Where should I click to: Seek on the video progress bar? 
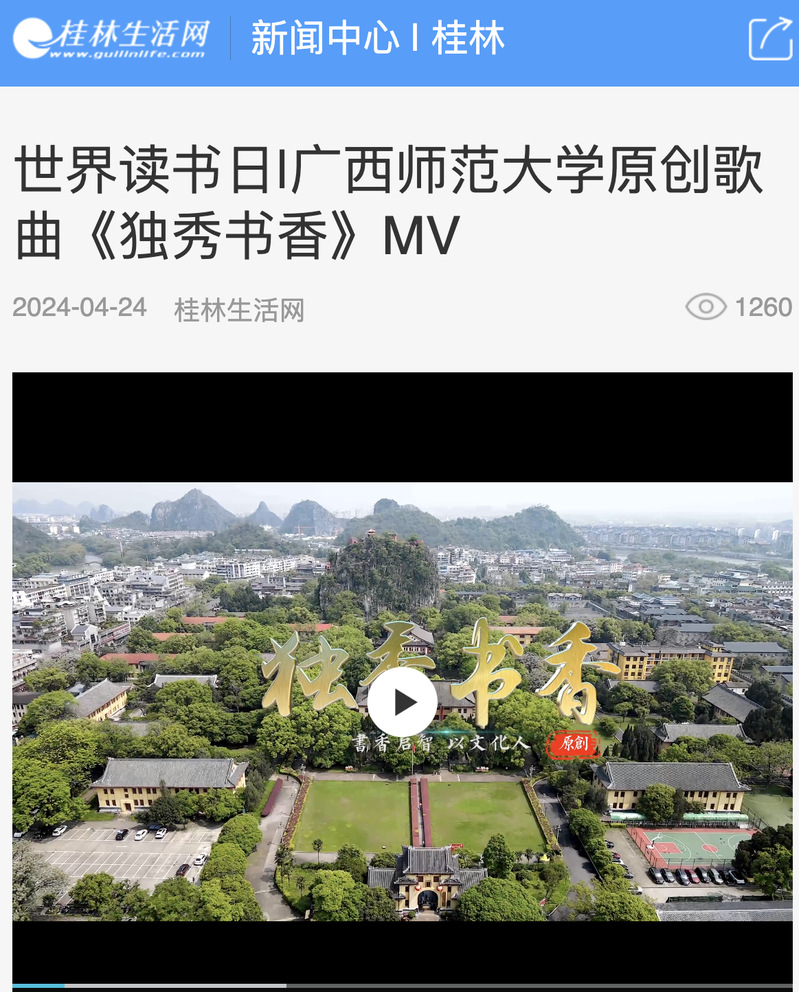(400, 986)
